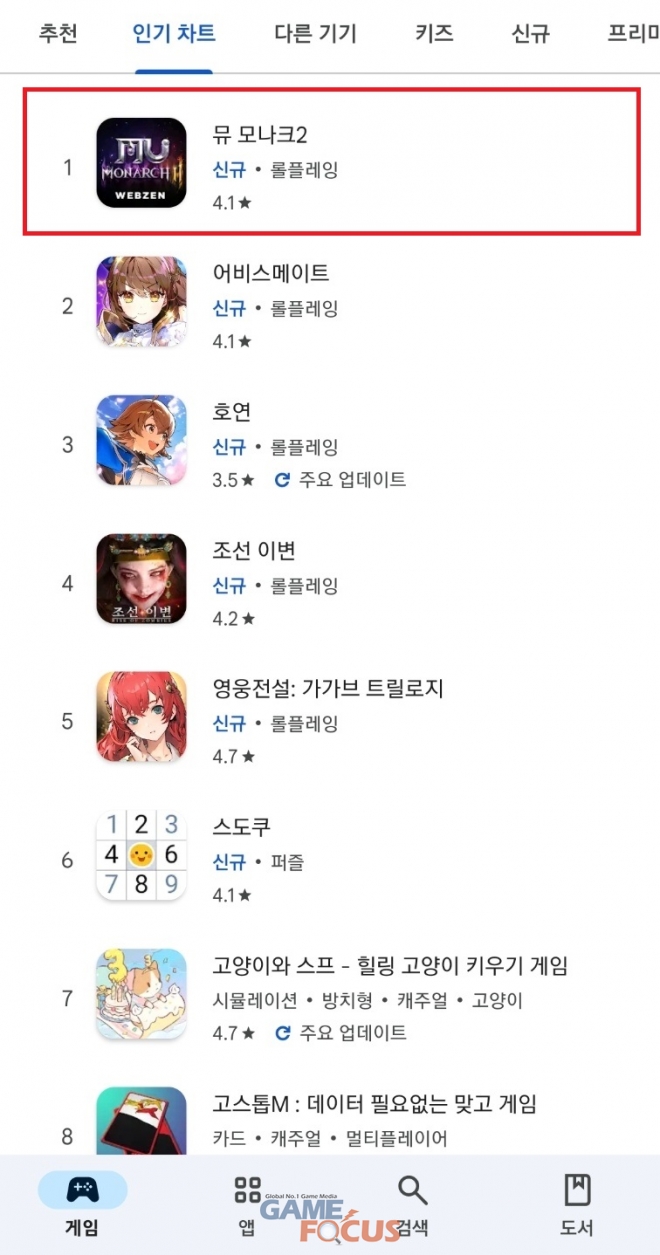
Task: Open 어비스메이트 game listing
Action: pyautogui.click(x=330, y=301)
